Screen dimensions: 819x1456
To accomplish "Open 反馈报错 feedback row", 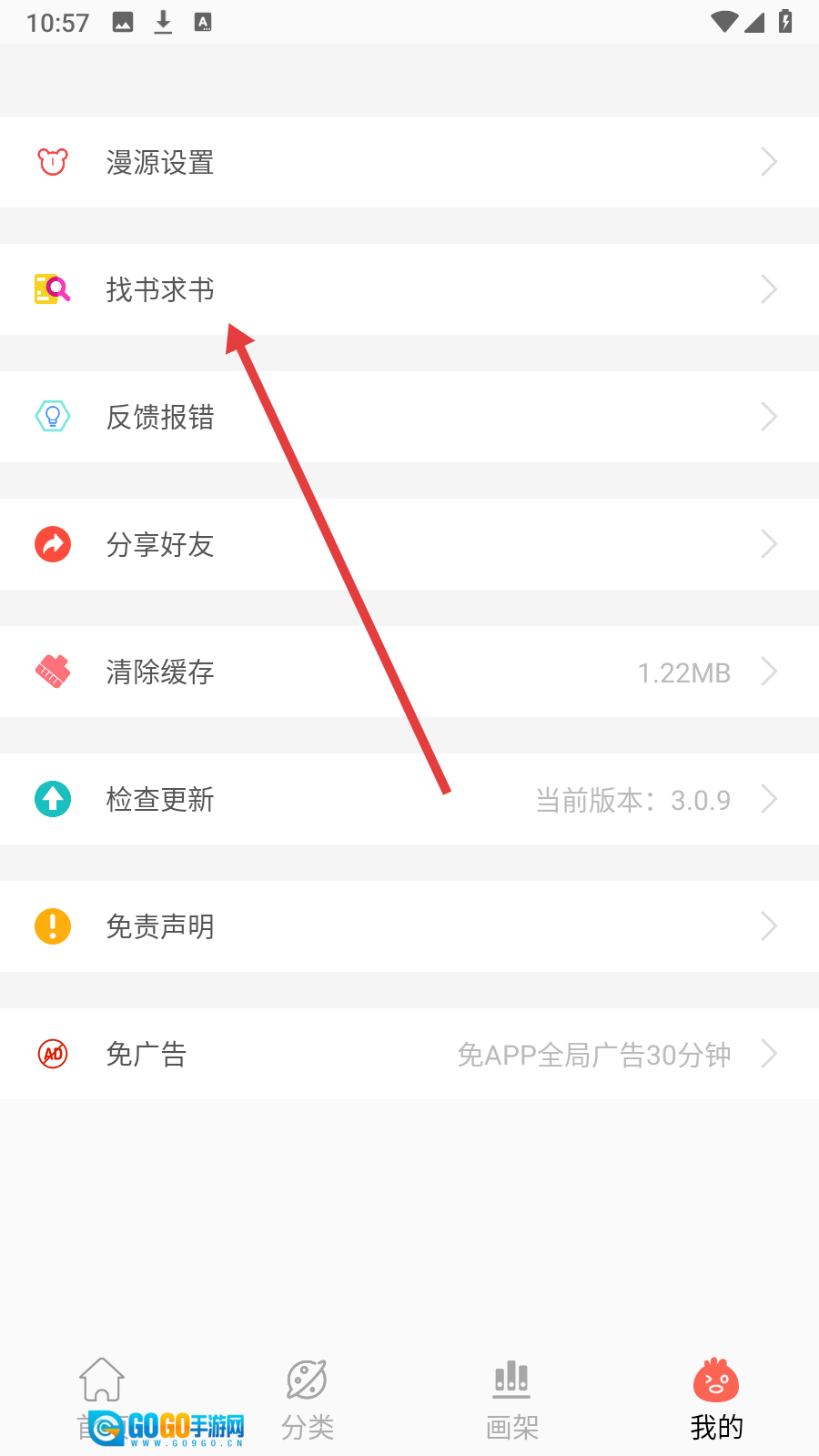I will point(409,417).
